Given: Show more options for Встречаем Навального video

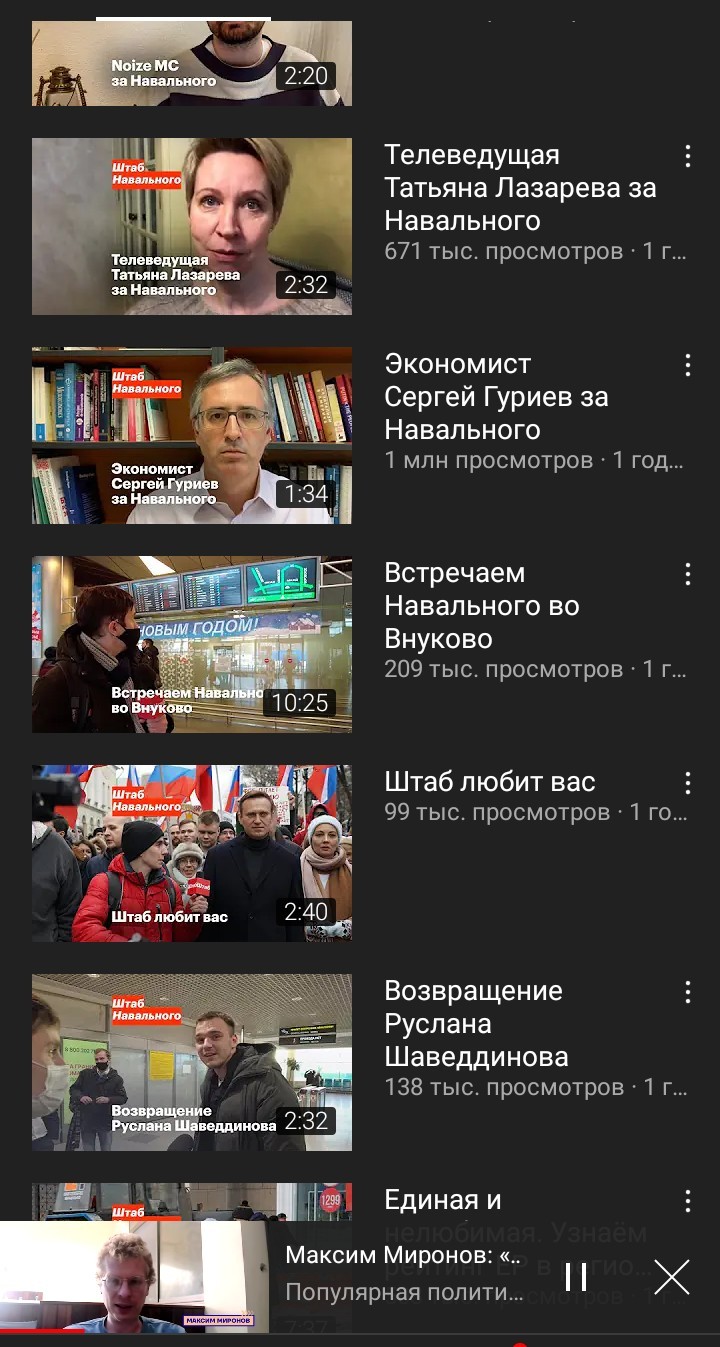Looking at the screenshot, I should pos(687,574).
